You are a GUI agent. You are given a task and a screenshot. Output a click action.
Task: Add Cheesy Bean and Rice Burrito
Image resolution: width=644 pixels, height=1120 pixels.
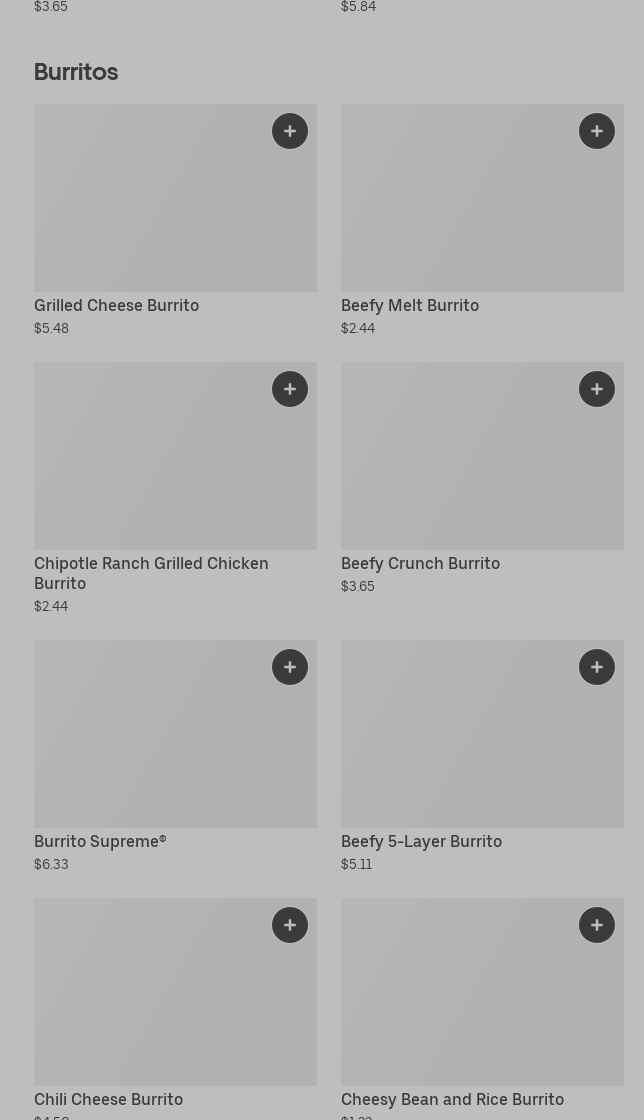point(597,925)
